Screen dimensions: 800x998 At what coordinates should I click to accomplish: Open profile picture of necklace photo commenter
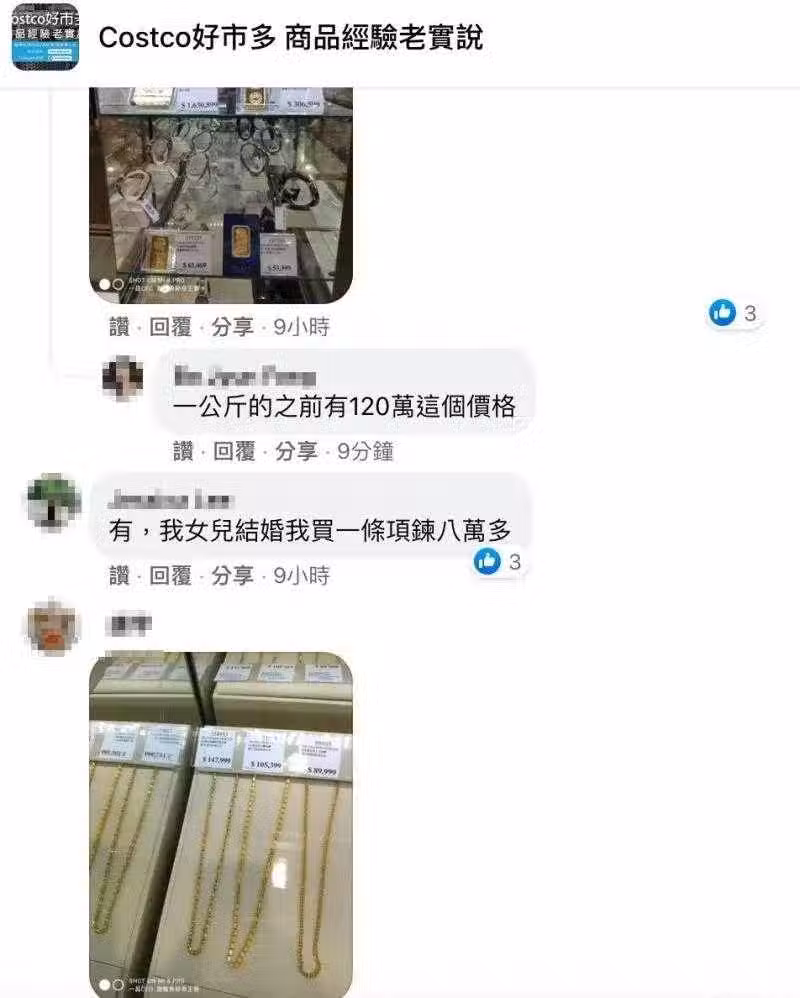(53, 625)
